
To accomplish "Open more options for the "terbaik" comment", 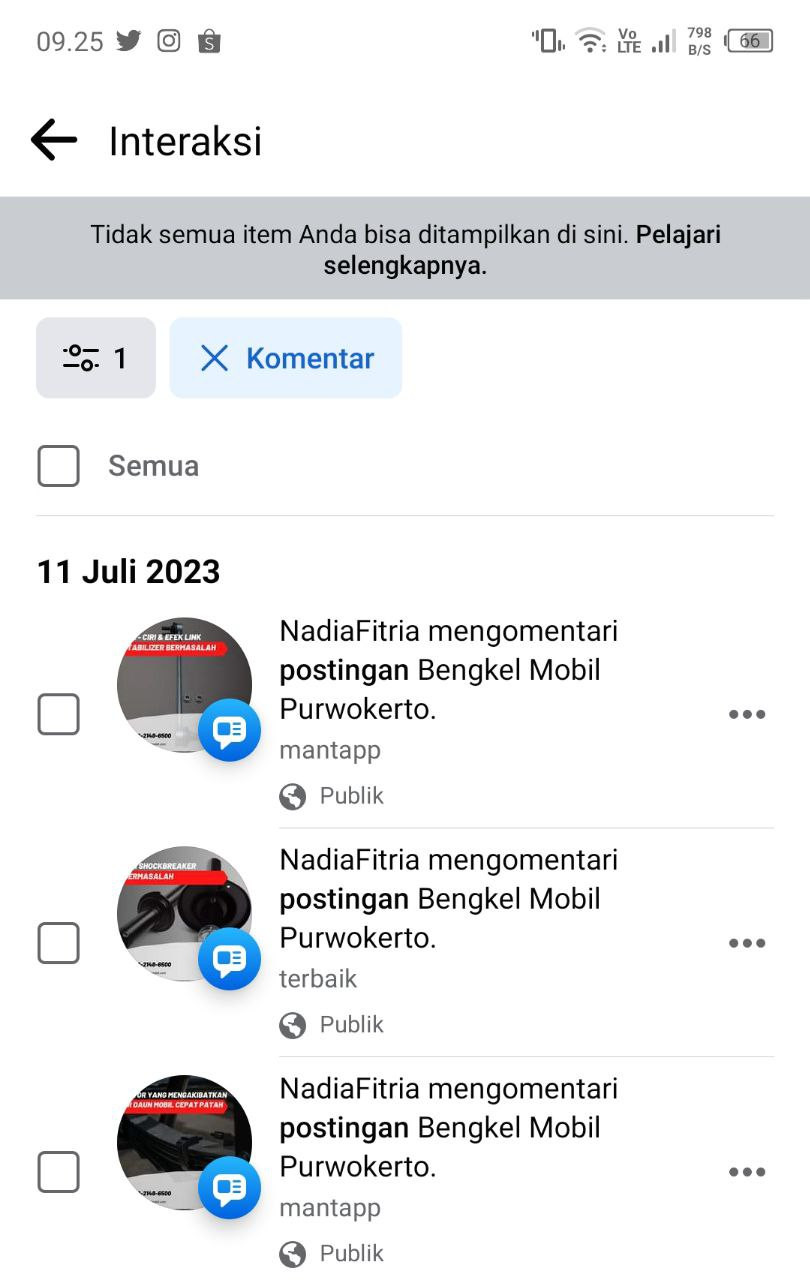I will tap(746, 943).
